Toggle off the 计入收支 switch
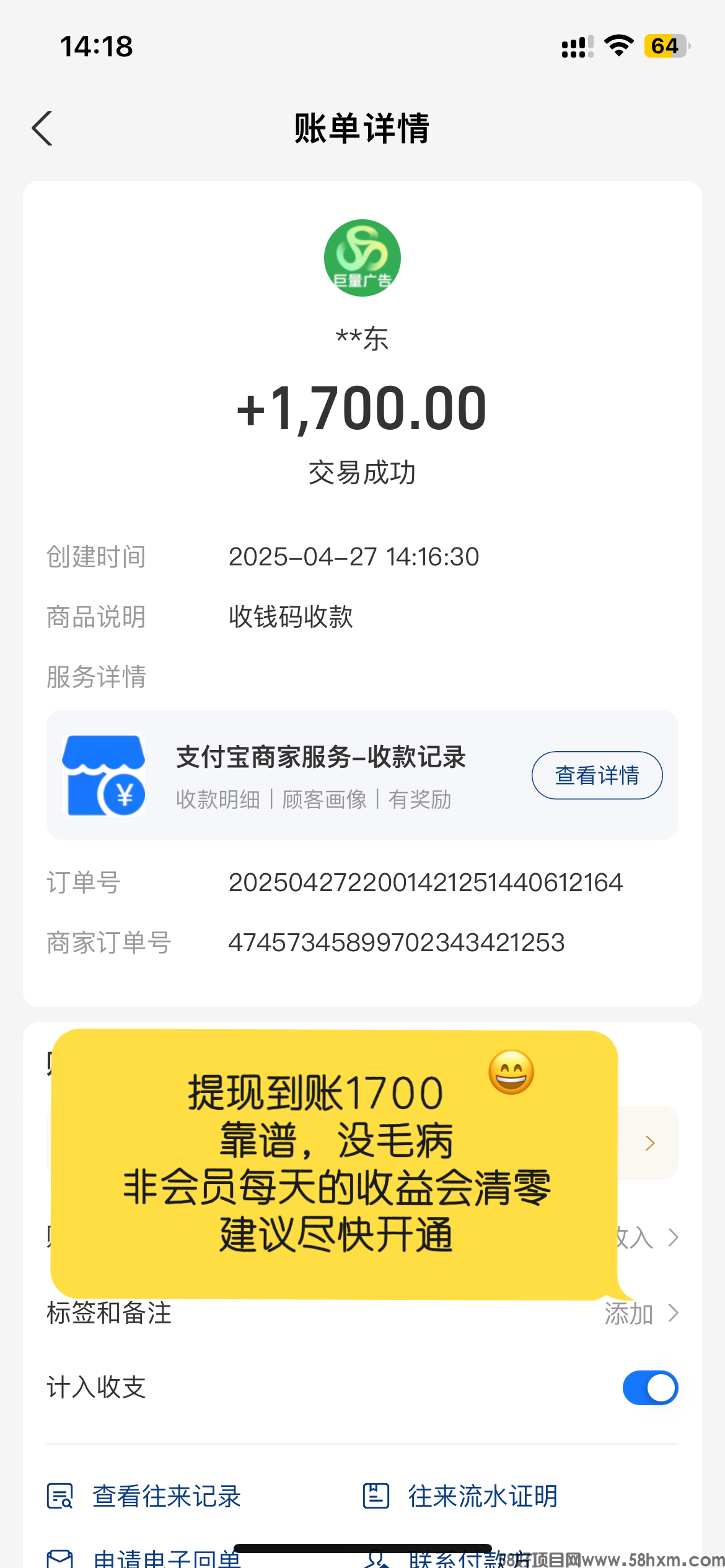 point(649,1388)
